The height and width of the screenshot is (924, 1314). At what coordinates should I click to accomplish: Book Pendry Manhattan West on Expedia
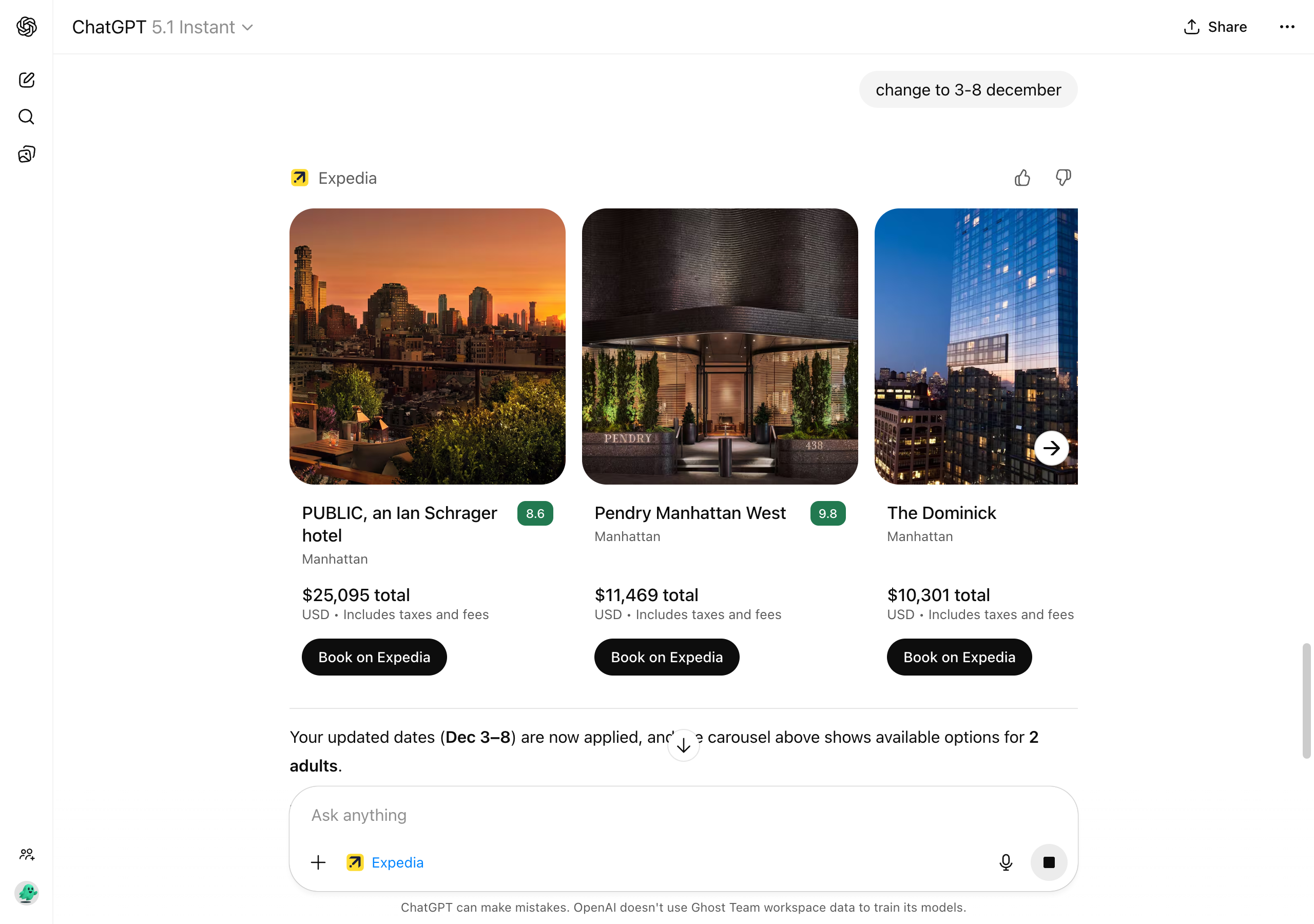click(x=666, y=657)
